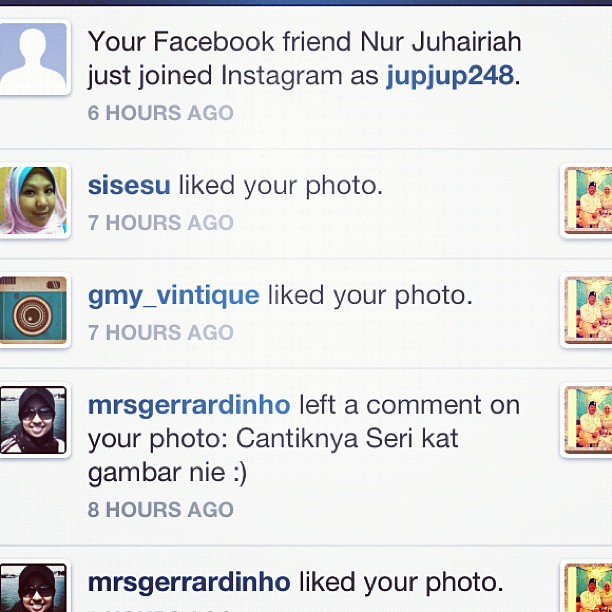View the photo mrsgerrardinho commented on

pos(588,421)
